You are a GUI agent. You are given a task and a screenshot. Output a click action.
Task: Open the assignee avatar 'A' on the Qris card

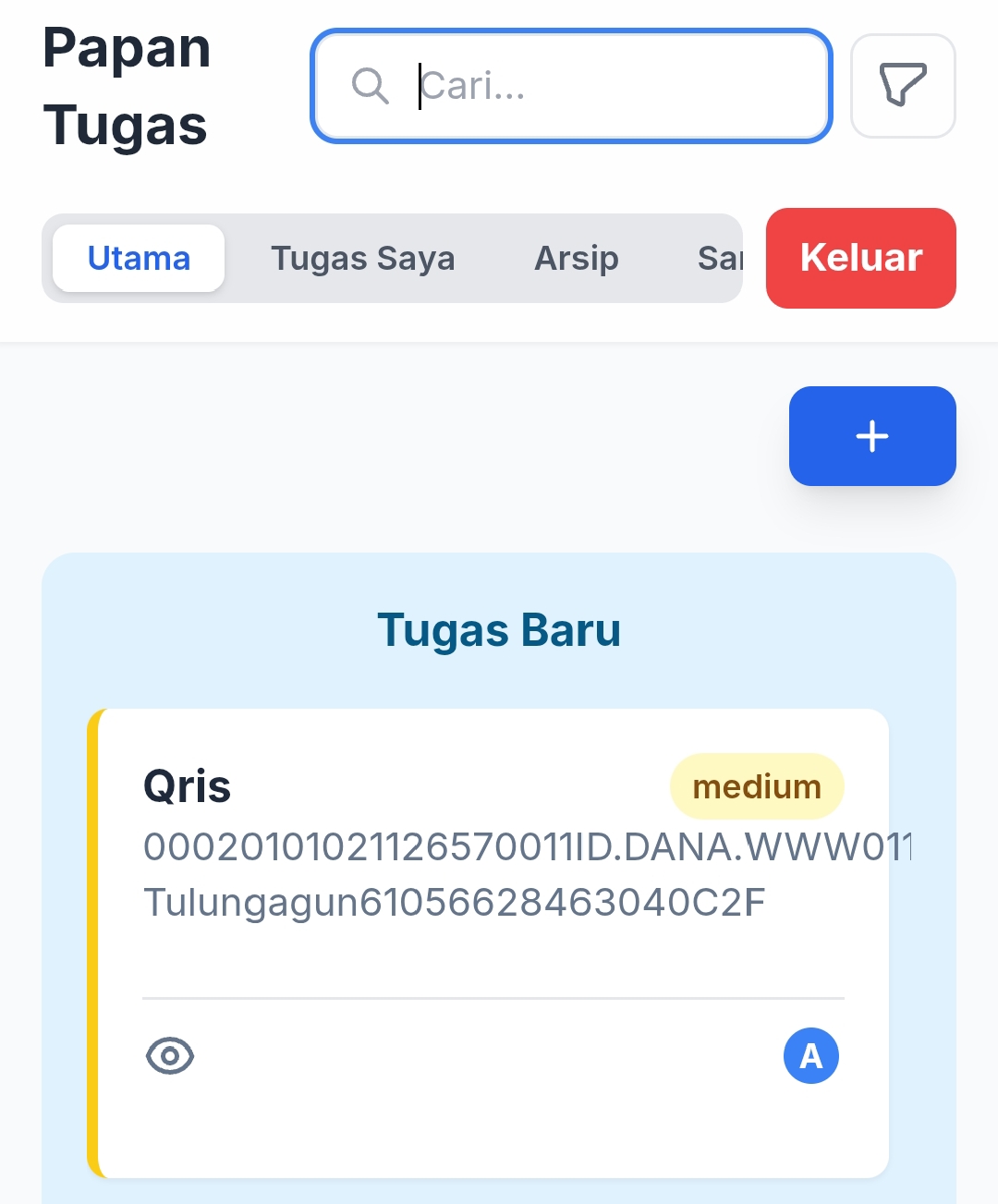[810, 1055]
